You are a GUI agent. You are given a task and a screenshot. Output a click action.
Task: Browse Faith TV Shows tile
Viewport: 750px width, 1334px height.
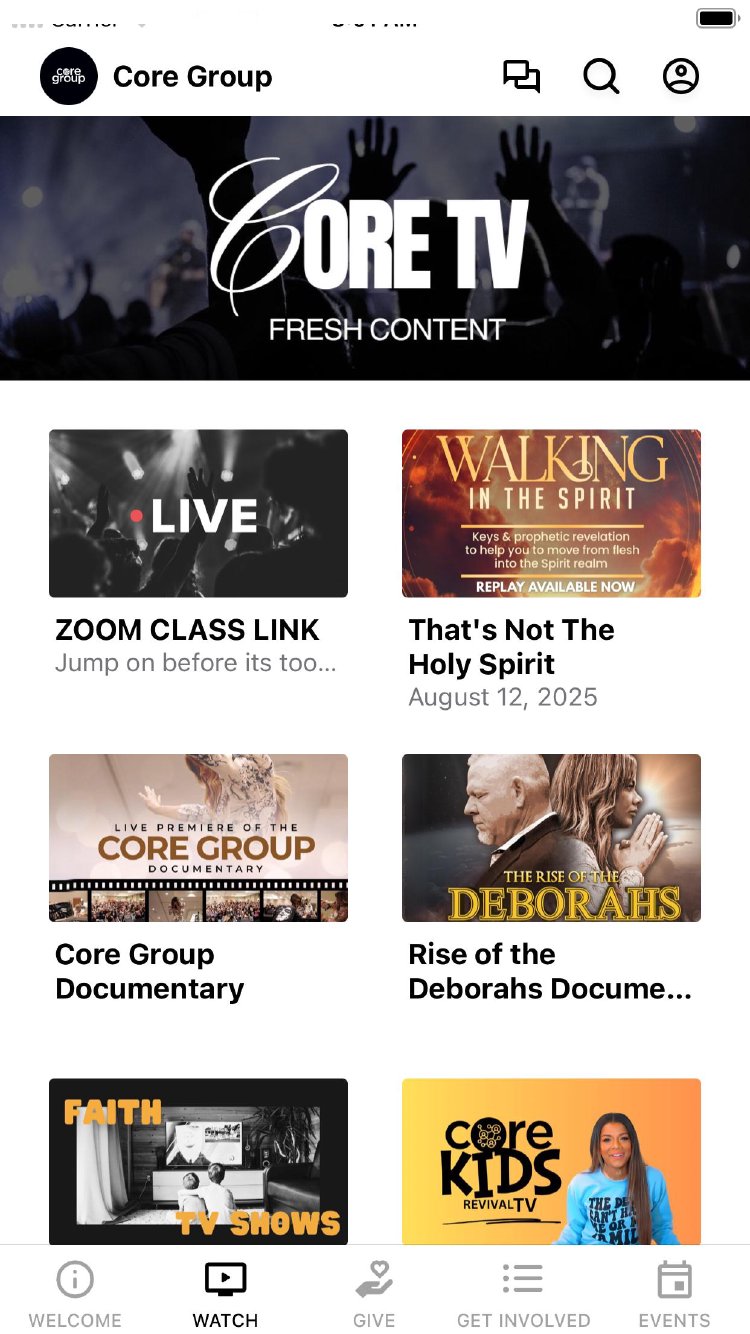tap(198, 1161)
